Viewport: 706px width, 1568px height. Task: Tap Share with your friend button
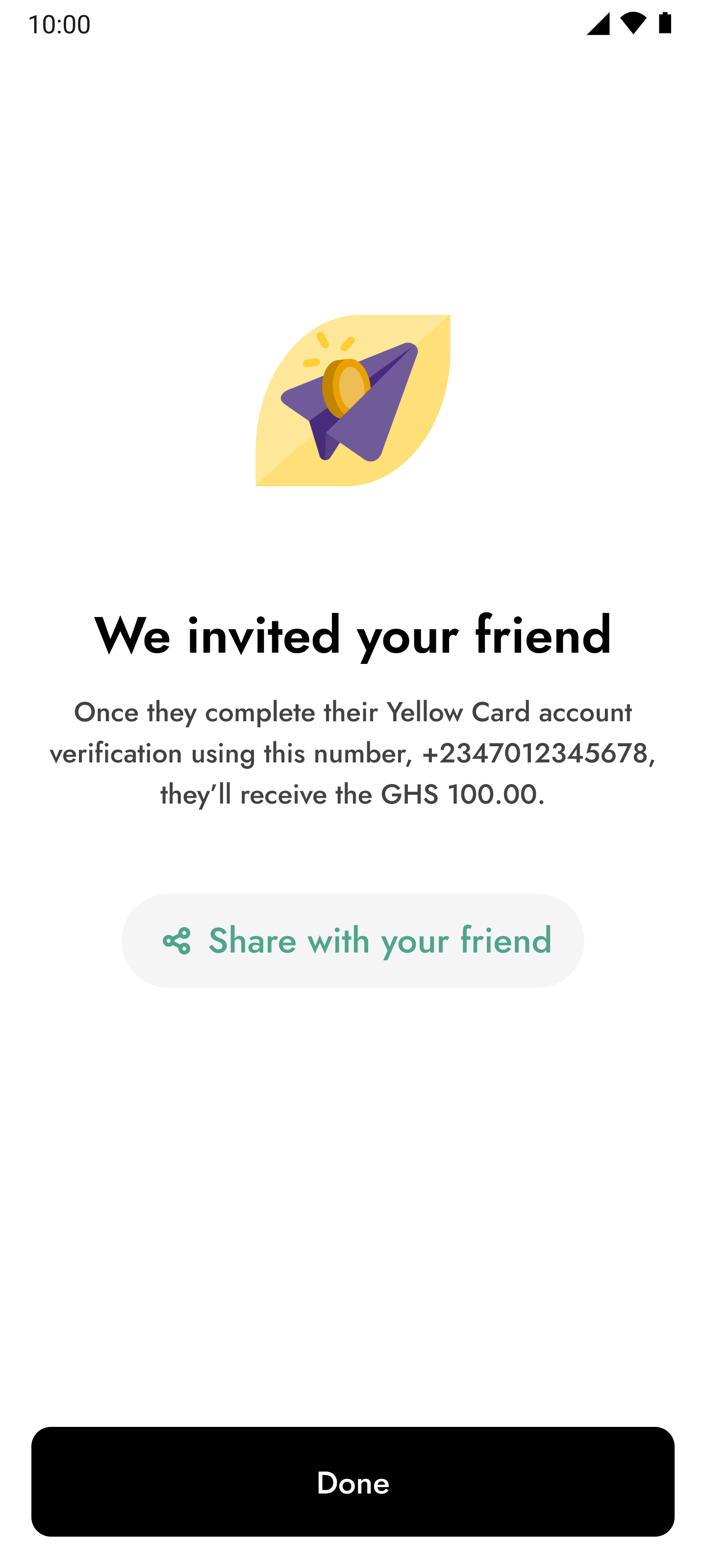(x=353, y=940)
